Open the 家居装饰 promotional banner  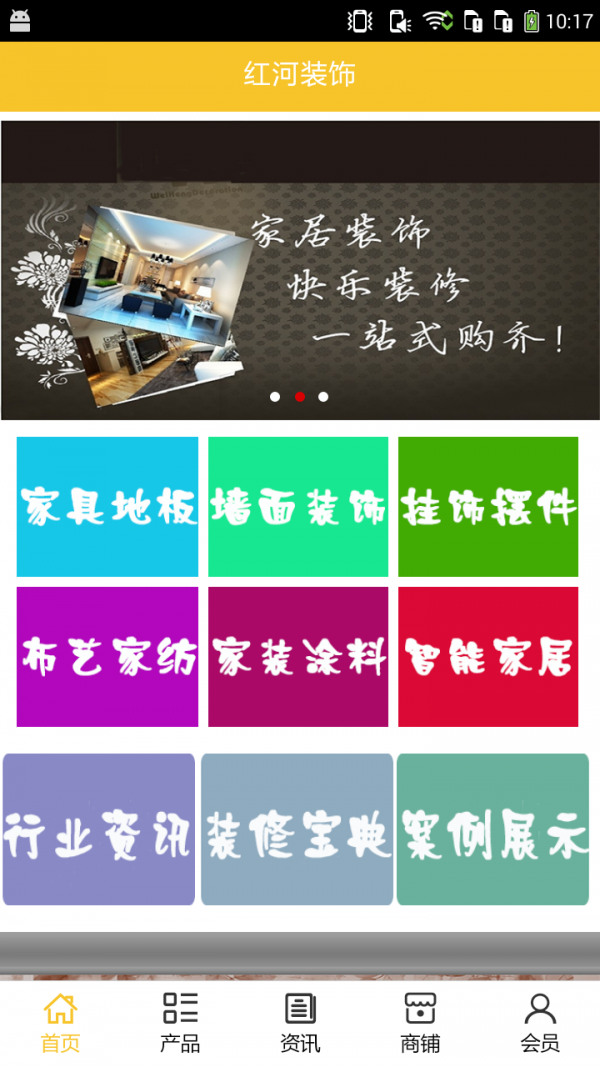300,270
